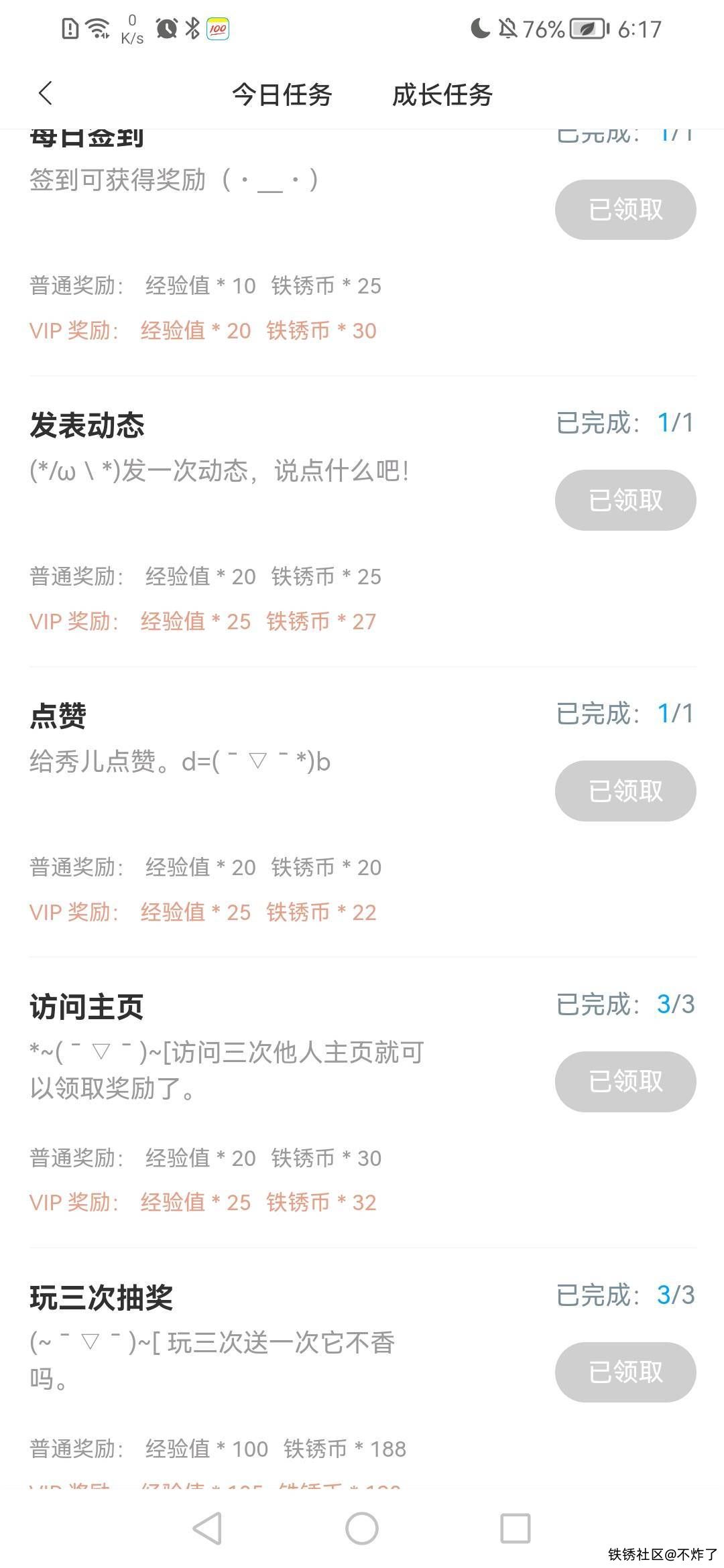Tap 已领取 for the 签到 task
Screen dimensions: 724x1568
tap(625, 210)
